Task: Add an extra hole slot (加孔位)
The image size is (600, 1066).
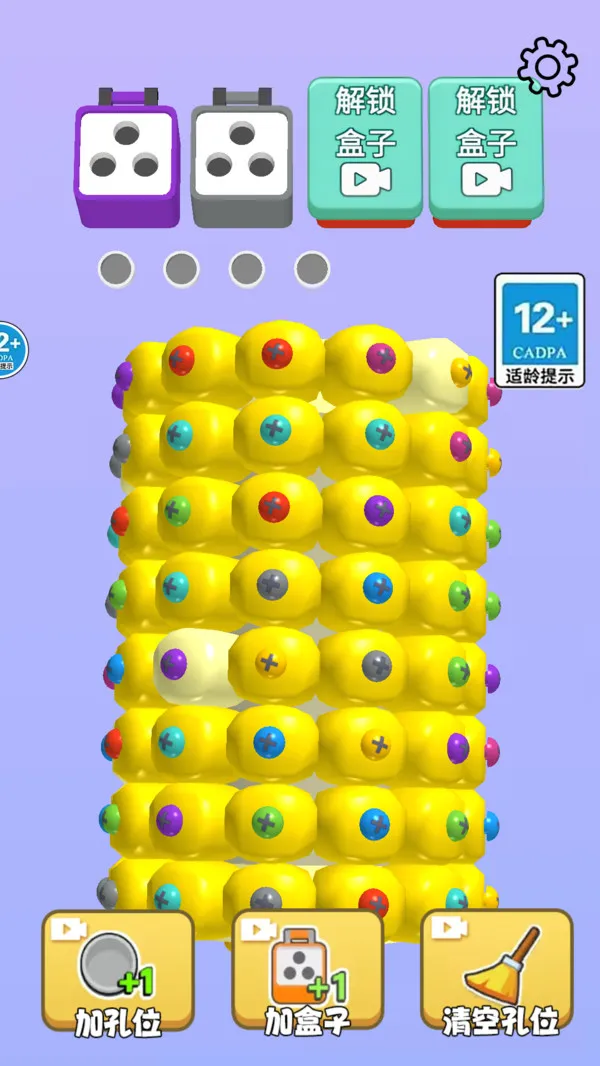Action: [117, 971]
